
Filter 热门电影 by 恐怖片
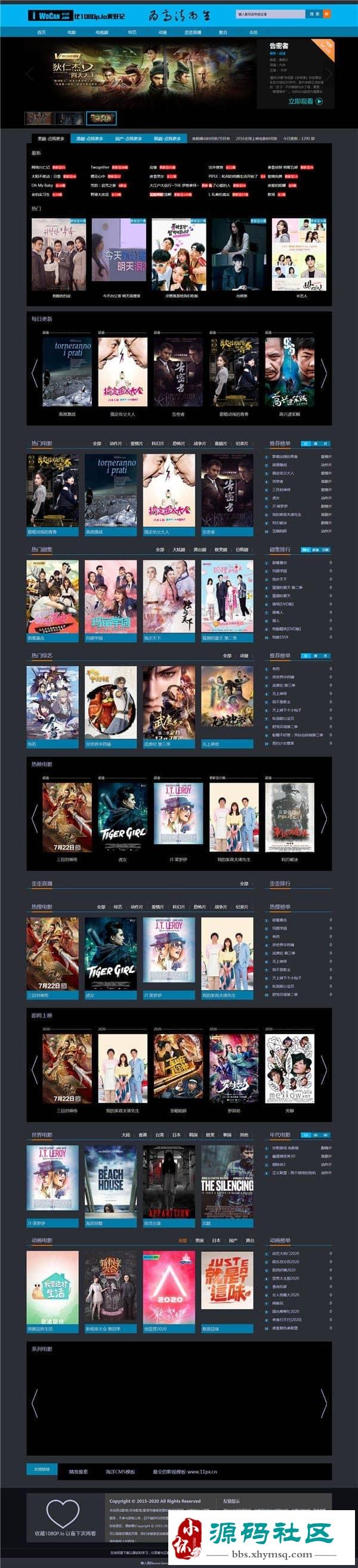point(178,443)
